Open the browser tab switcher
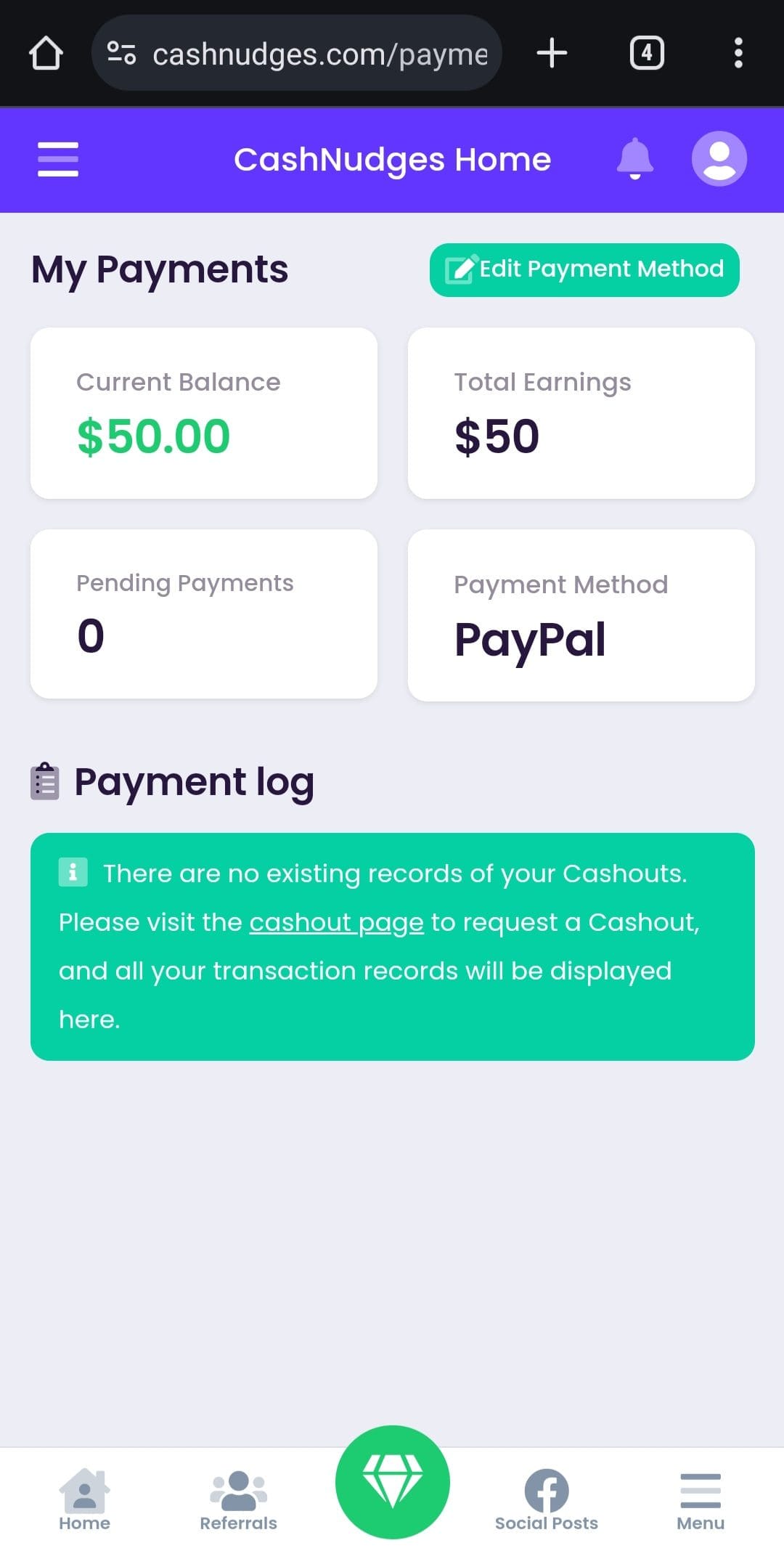The height and width of the screenshot is (1551, 784). pos(647,53)
